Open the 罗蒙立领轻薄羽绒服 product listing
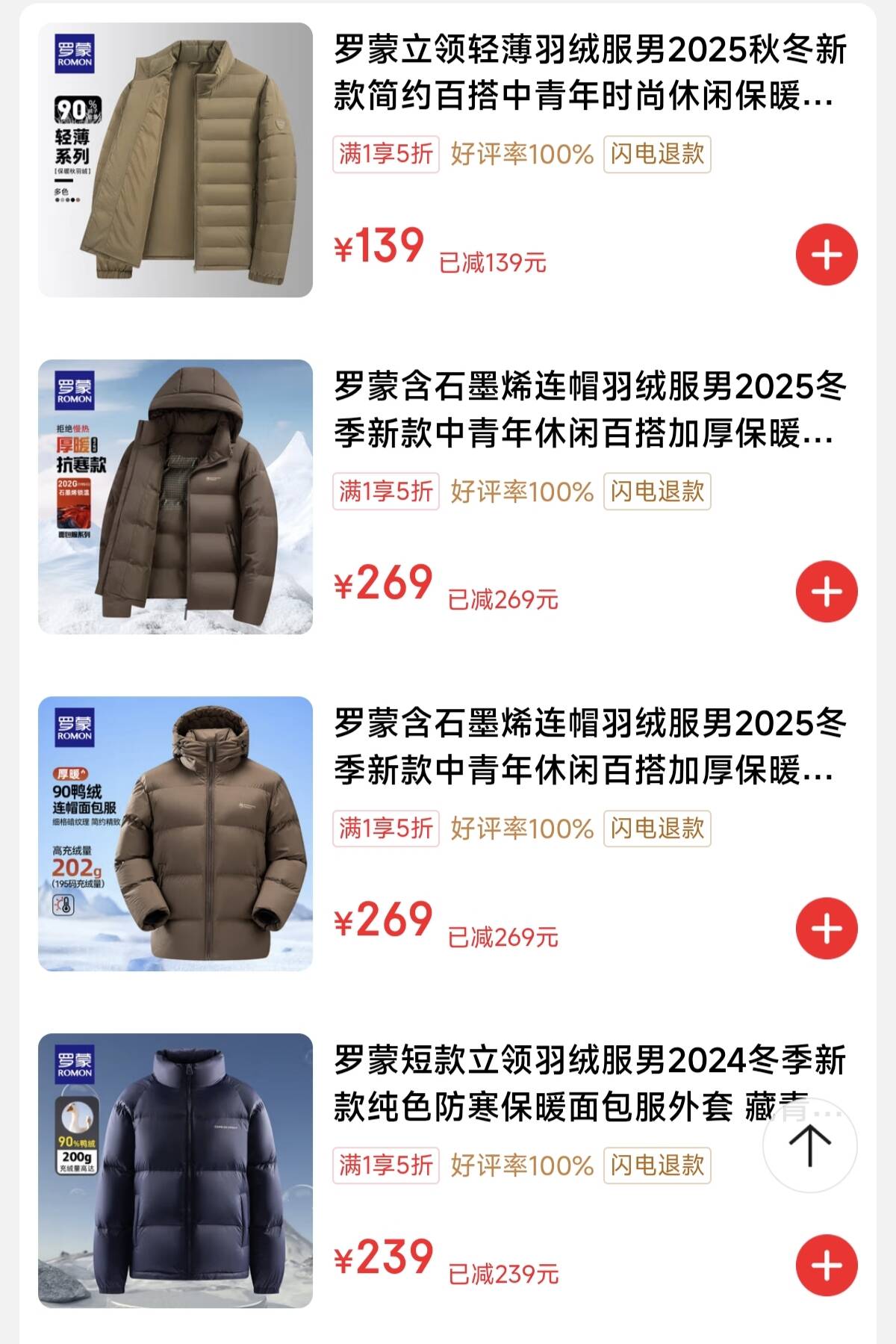This screenshot has height=1344, width=896. 590,72
